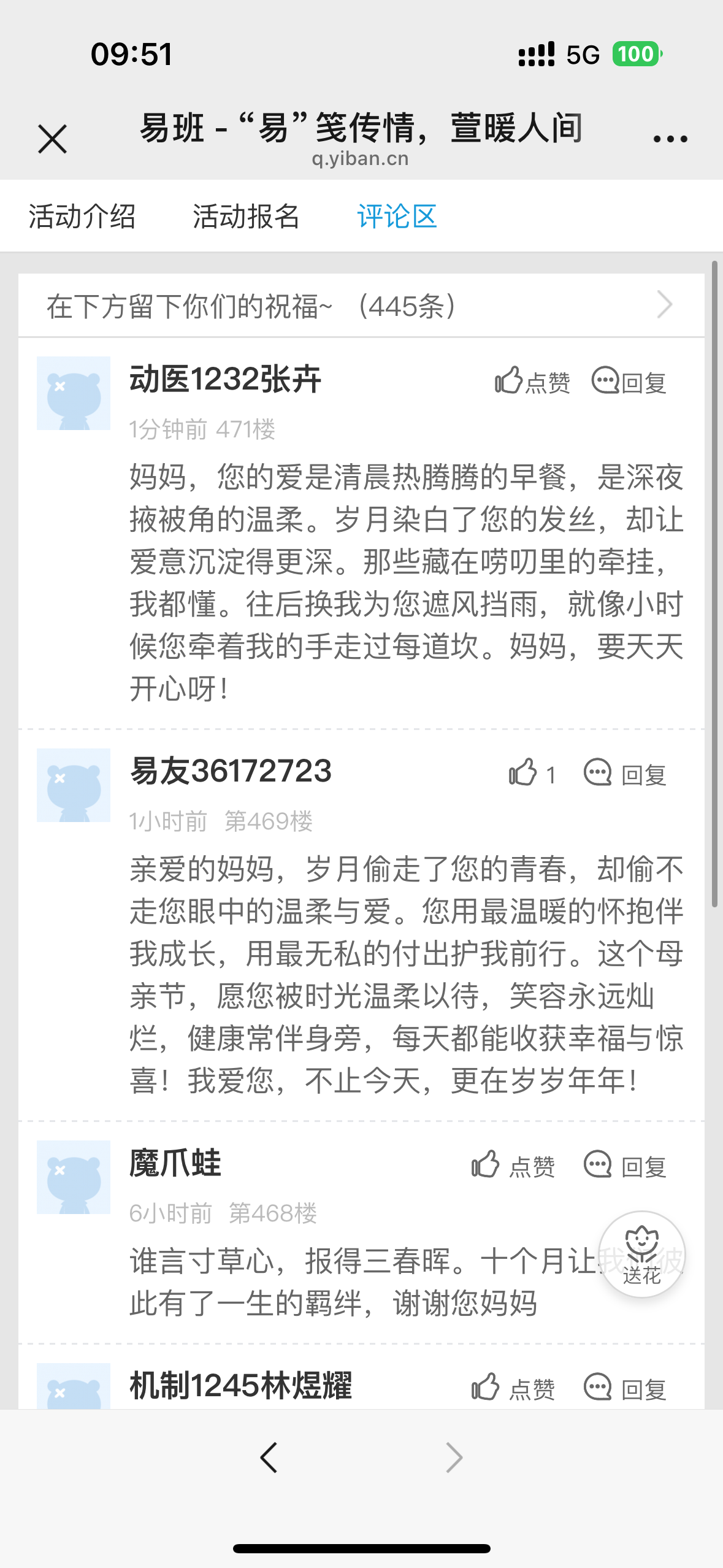The image size is (723, 1568).
Task: Reply to 魔爪蛙's comment
Action: point(625,1166)
